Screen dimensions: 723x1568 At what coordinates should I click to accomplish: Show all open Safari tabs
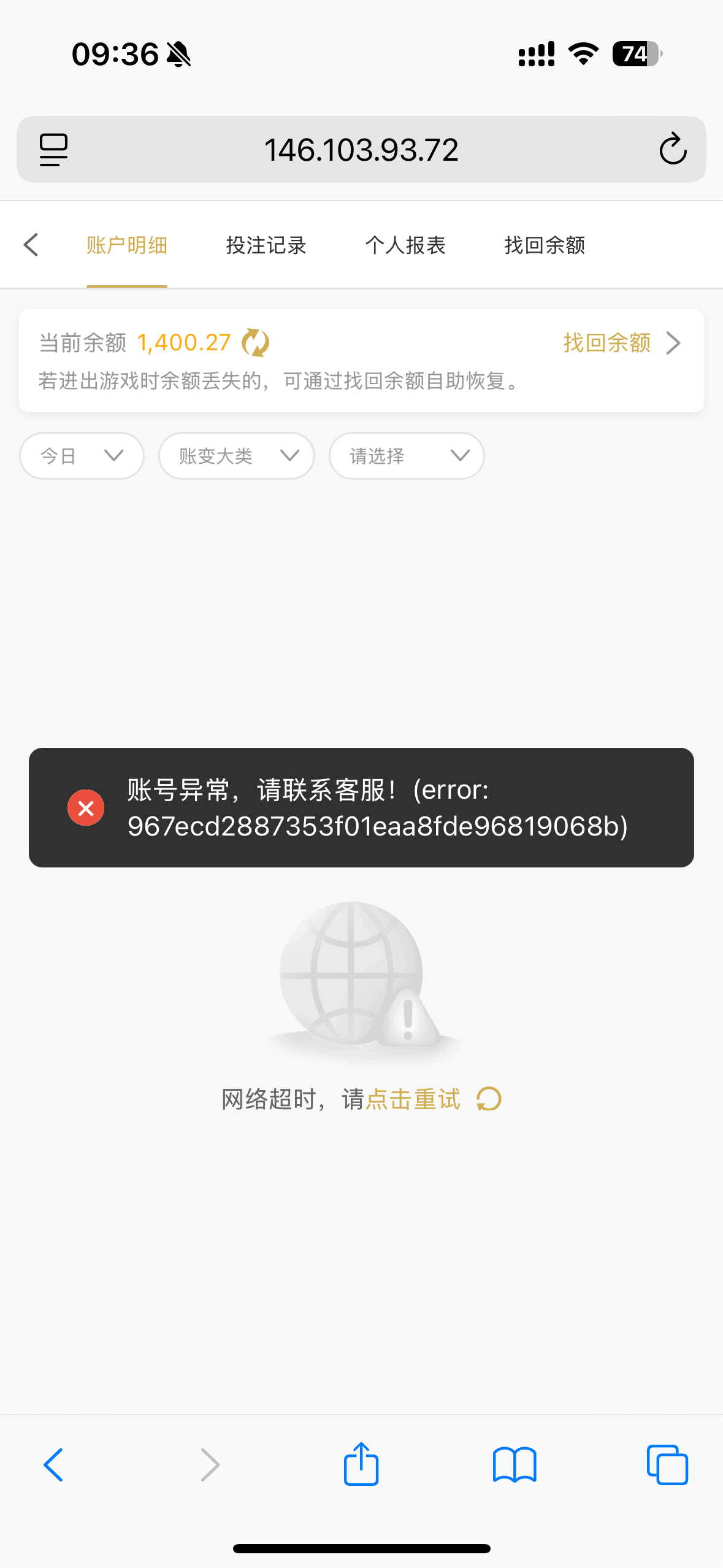pos(667,1465)
